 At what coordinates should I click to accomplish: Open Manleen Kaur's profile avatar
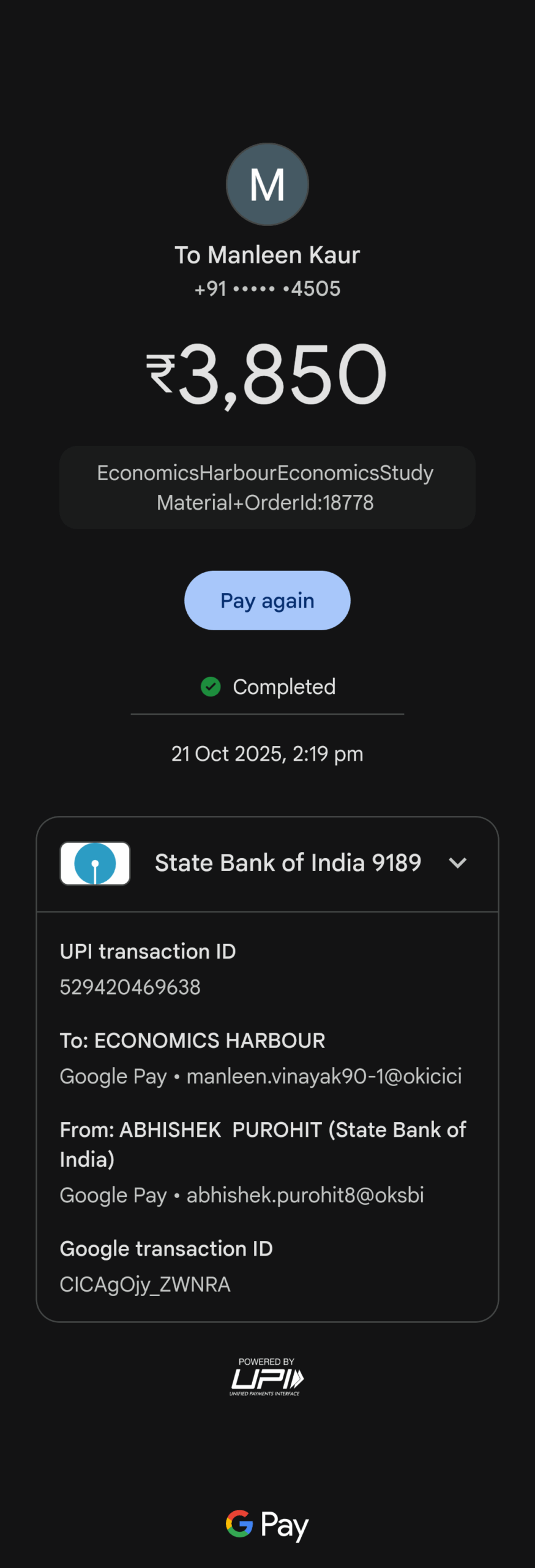tap(267, 184)
